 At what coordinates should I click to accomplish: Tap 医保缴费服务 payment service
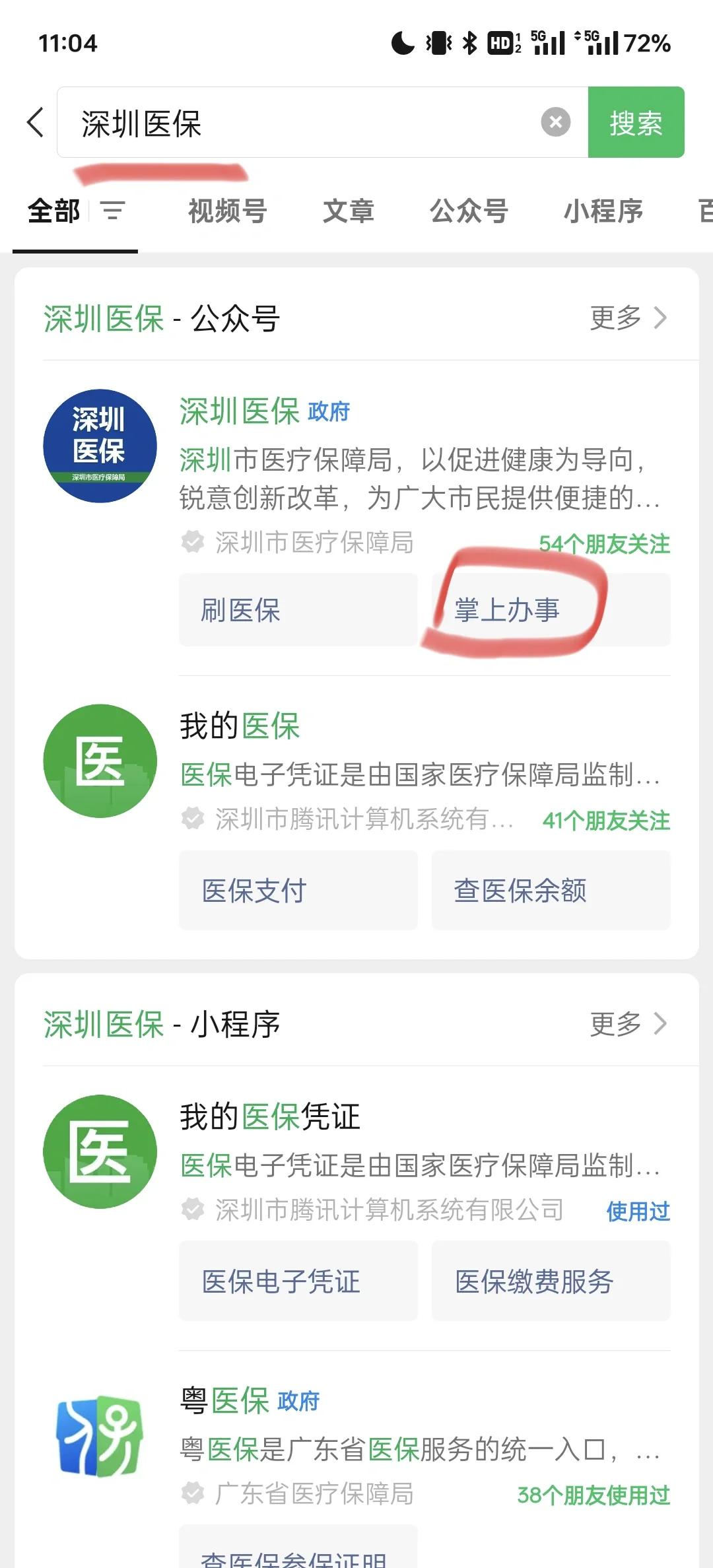click(x=551, y=1281)
